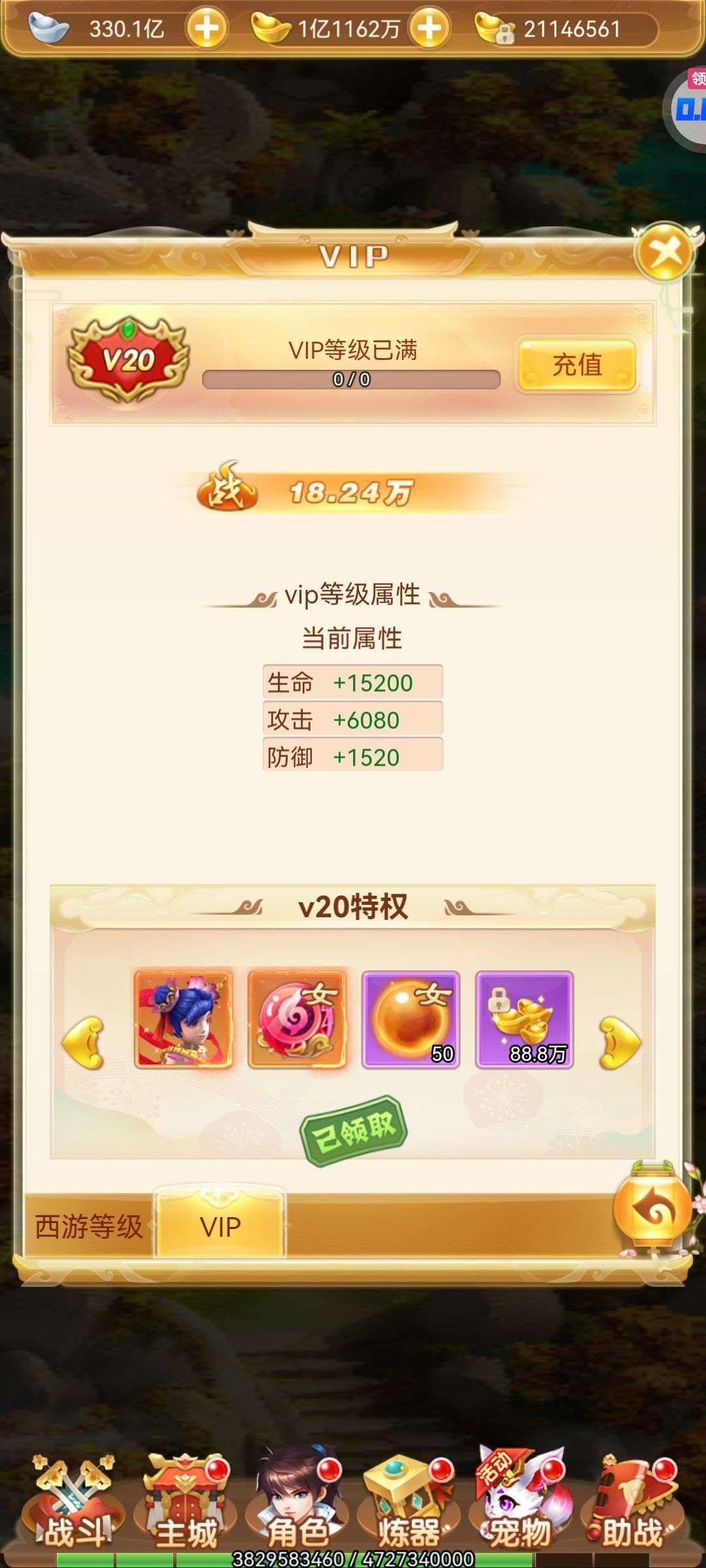View the pink swirl orb reward

click(297, 1019)
